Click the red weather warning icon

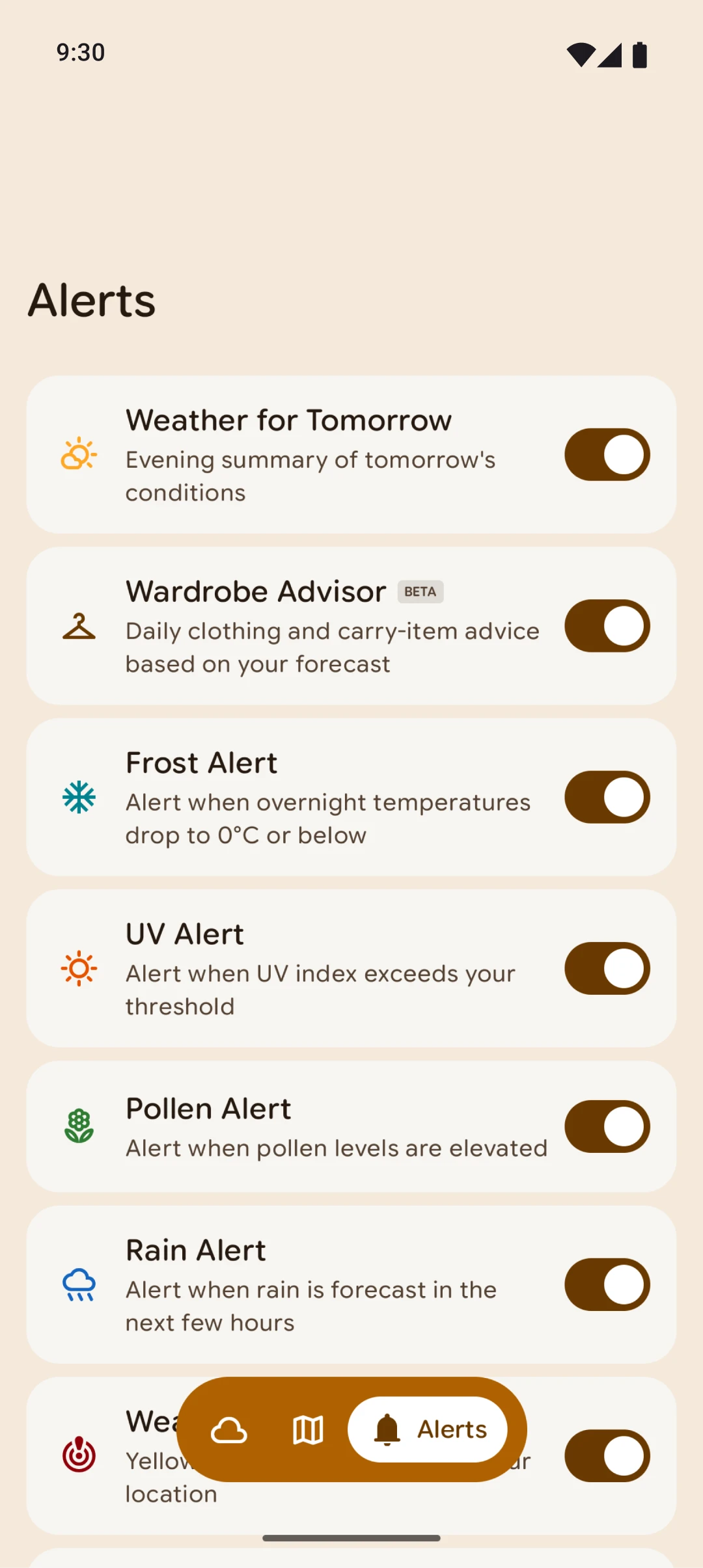tap(79, 1456)
